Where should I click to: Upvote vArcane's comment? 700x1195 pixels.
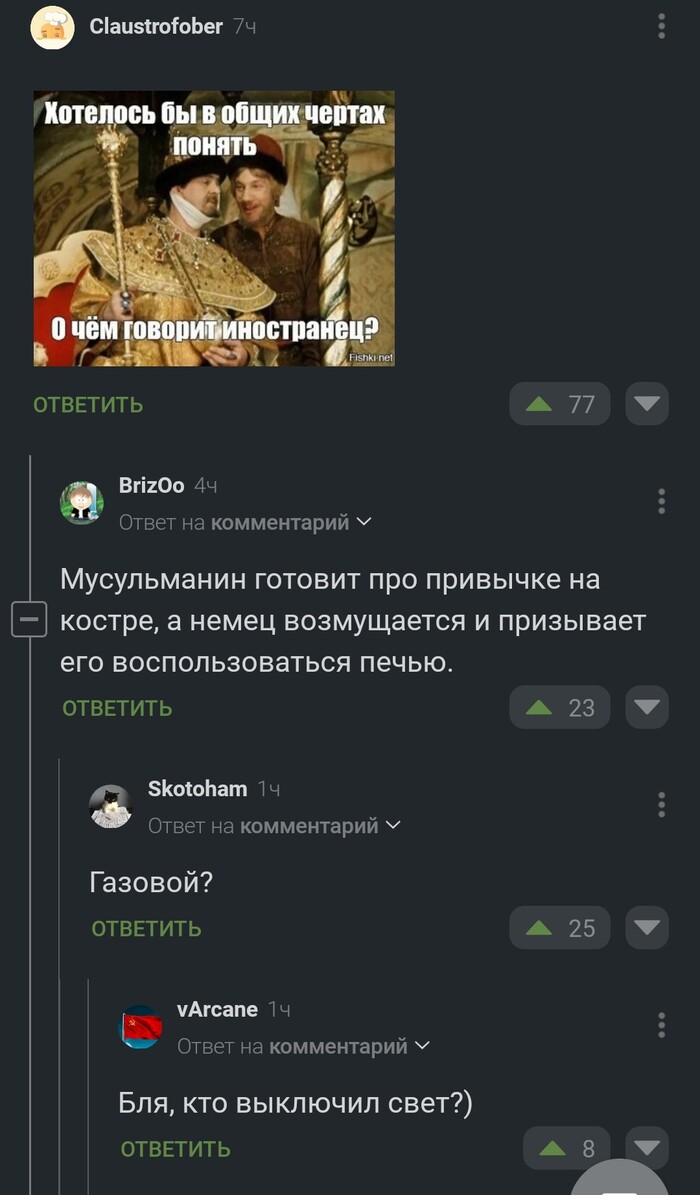[554, 1148]
